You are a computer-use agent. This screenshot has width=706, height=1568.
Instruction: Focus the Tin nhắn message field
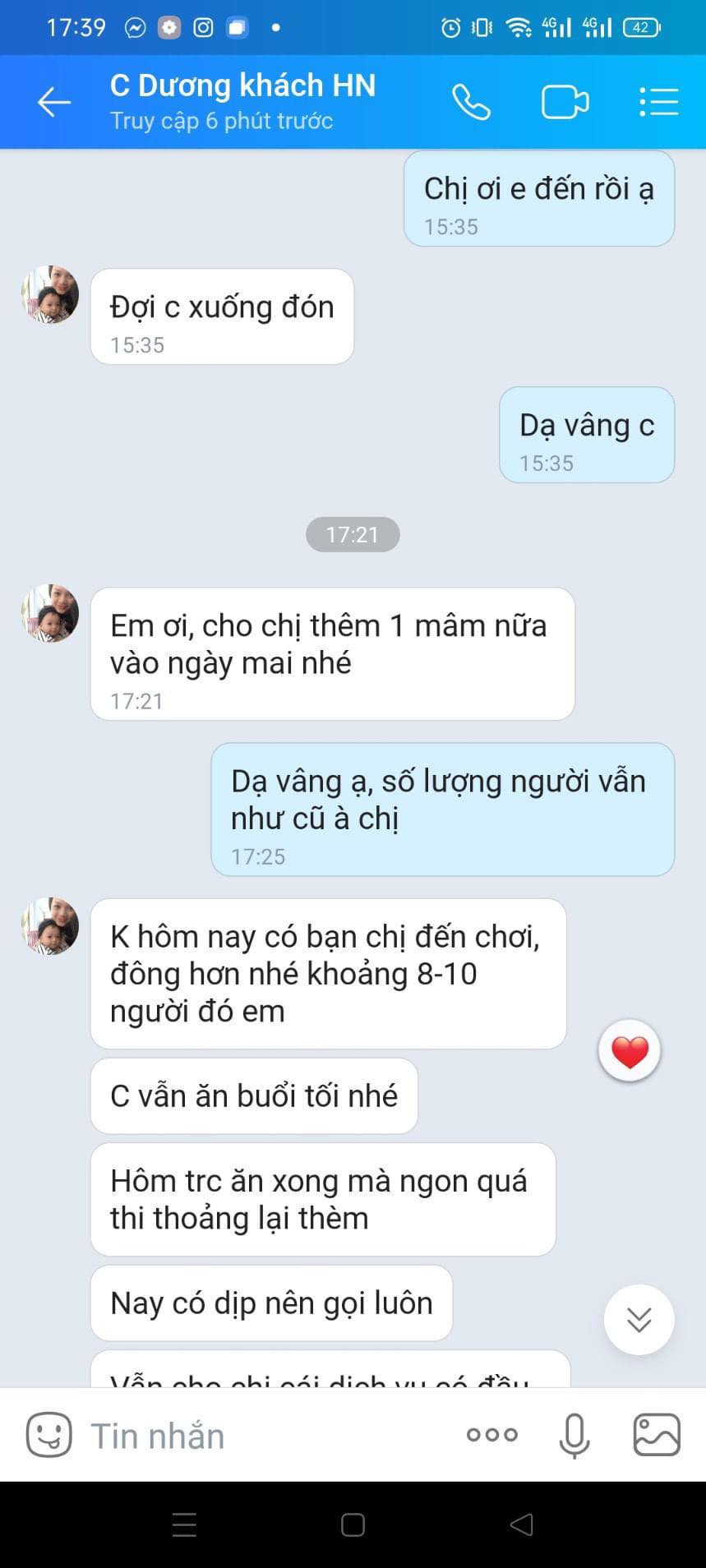click(x=271, y=1436)
